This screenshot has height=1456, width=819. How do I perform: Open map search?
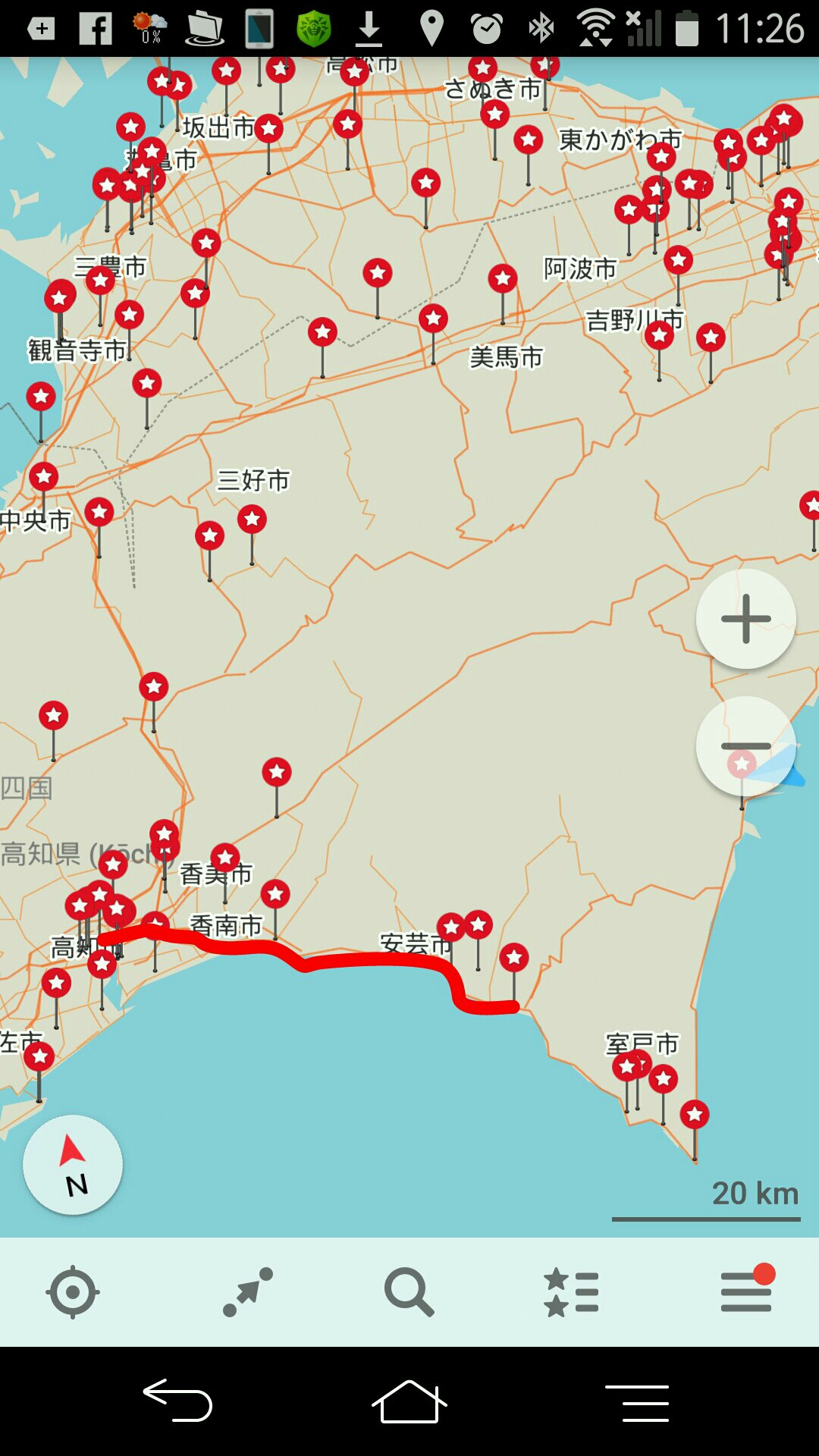409,1291
